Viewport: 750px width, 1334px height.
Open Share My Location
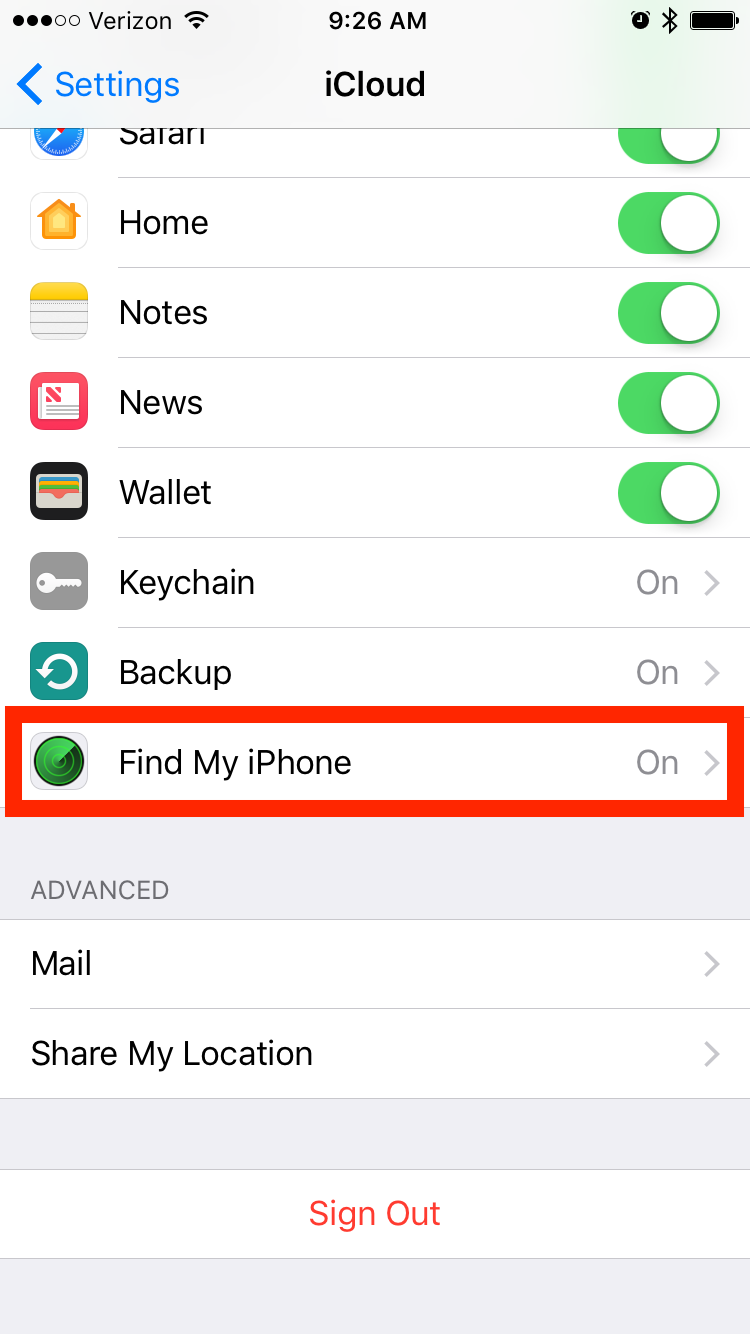tap(375, 1054)
